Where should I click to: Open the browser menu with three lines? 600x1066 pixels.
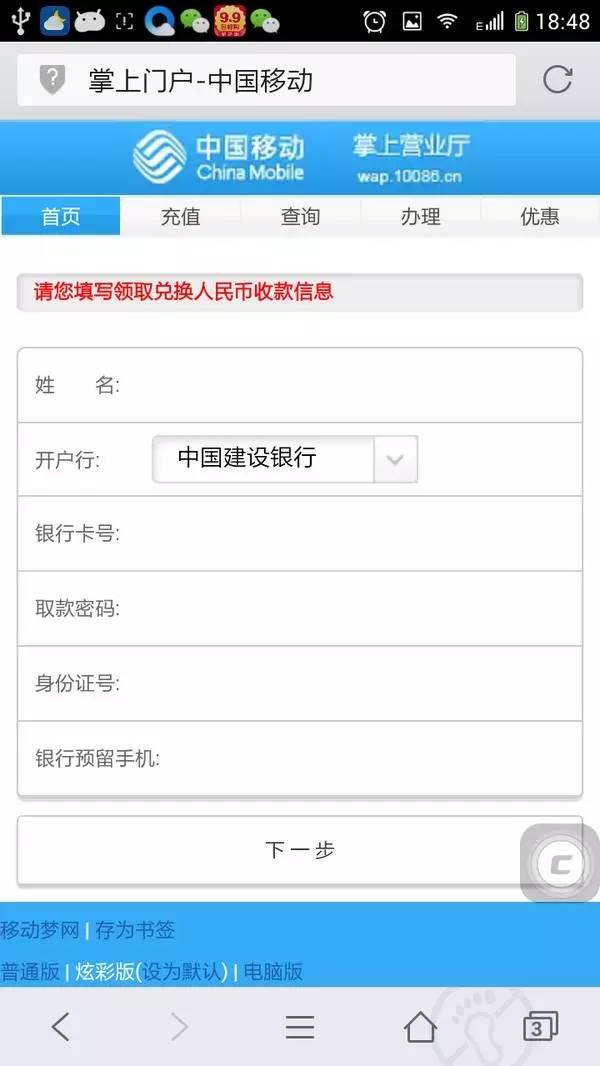tap(300, 1027)
